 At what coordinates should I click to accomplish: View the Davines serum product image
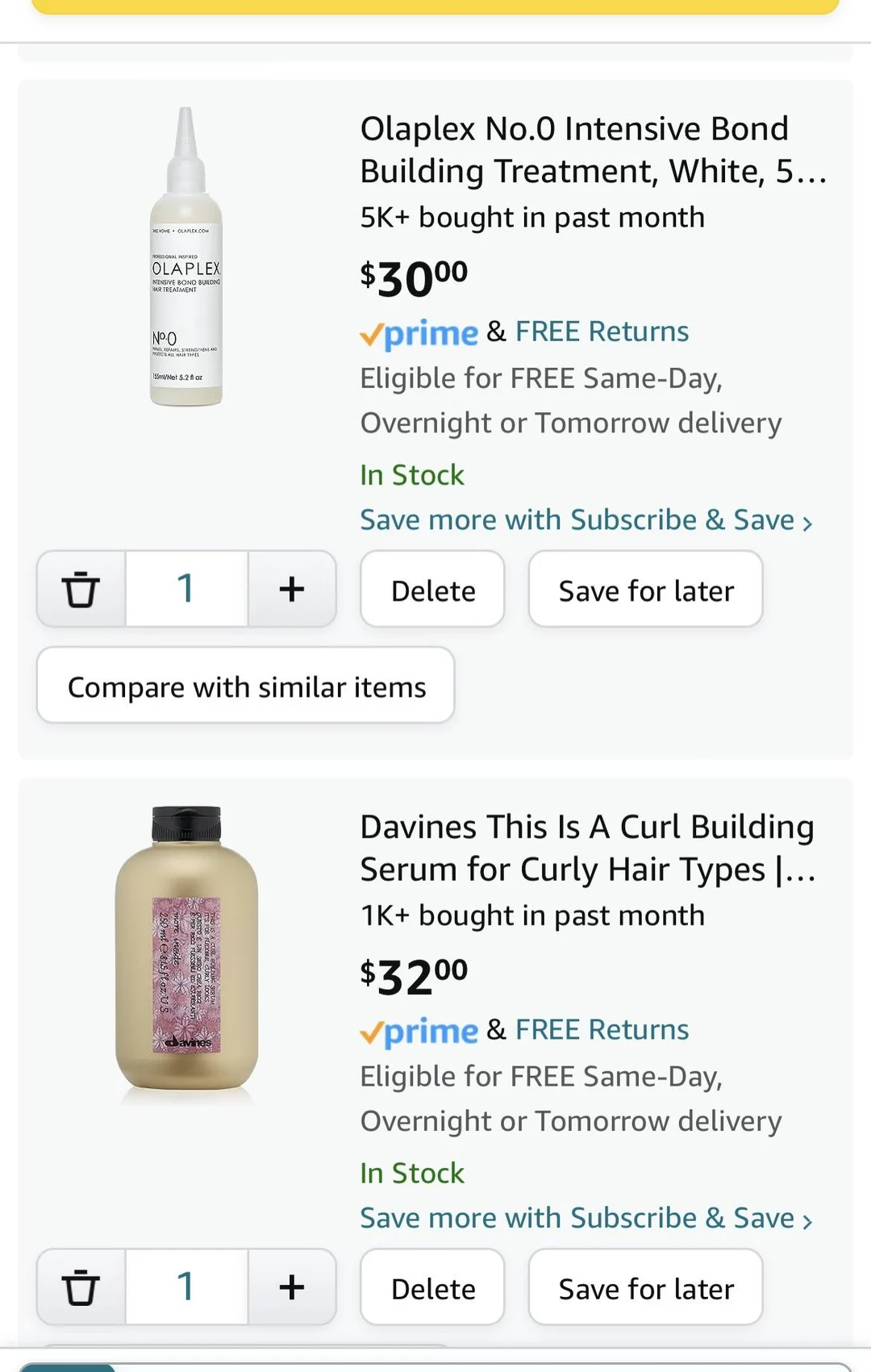(186, 950)
